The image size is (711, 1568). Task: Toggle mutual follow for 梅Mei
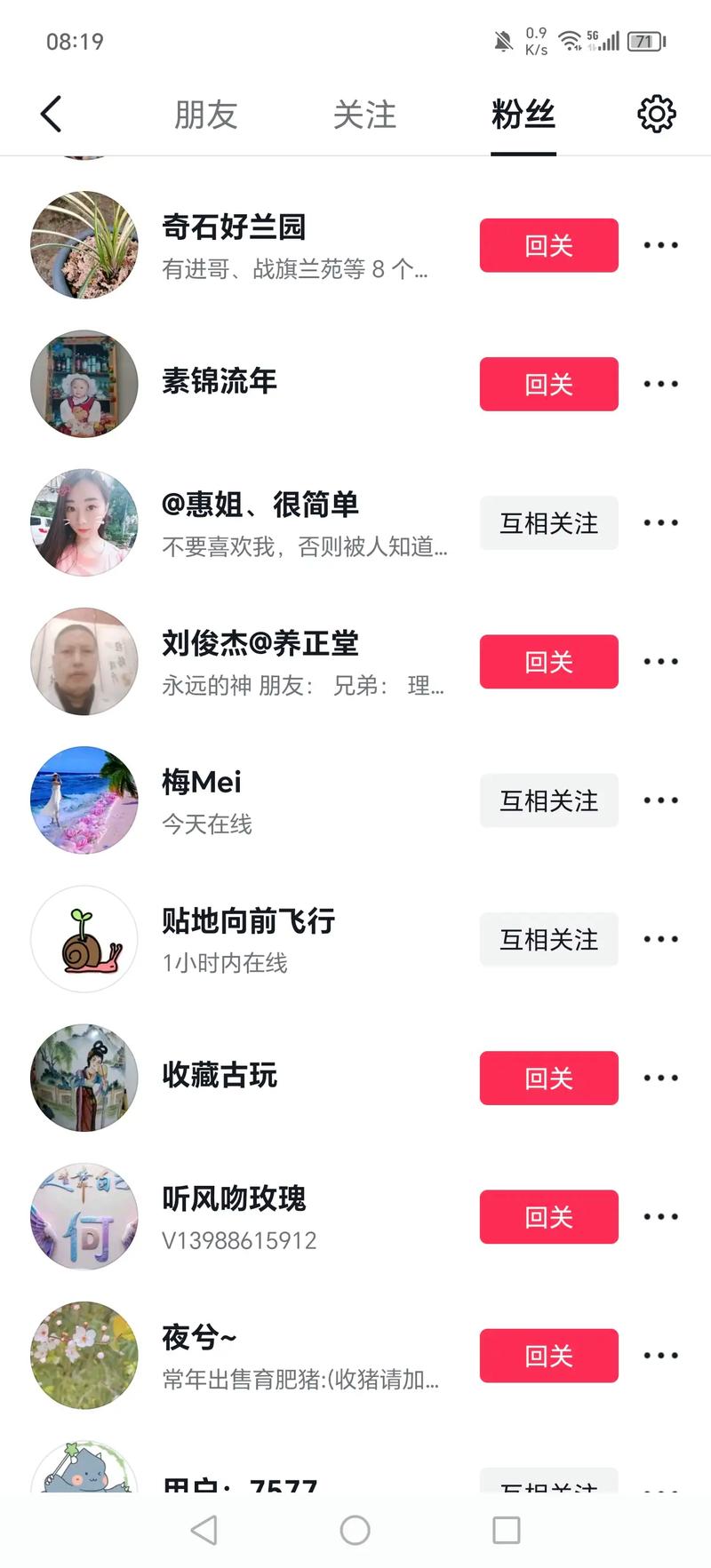[548, 800]
